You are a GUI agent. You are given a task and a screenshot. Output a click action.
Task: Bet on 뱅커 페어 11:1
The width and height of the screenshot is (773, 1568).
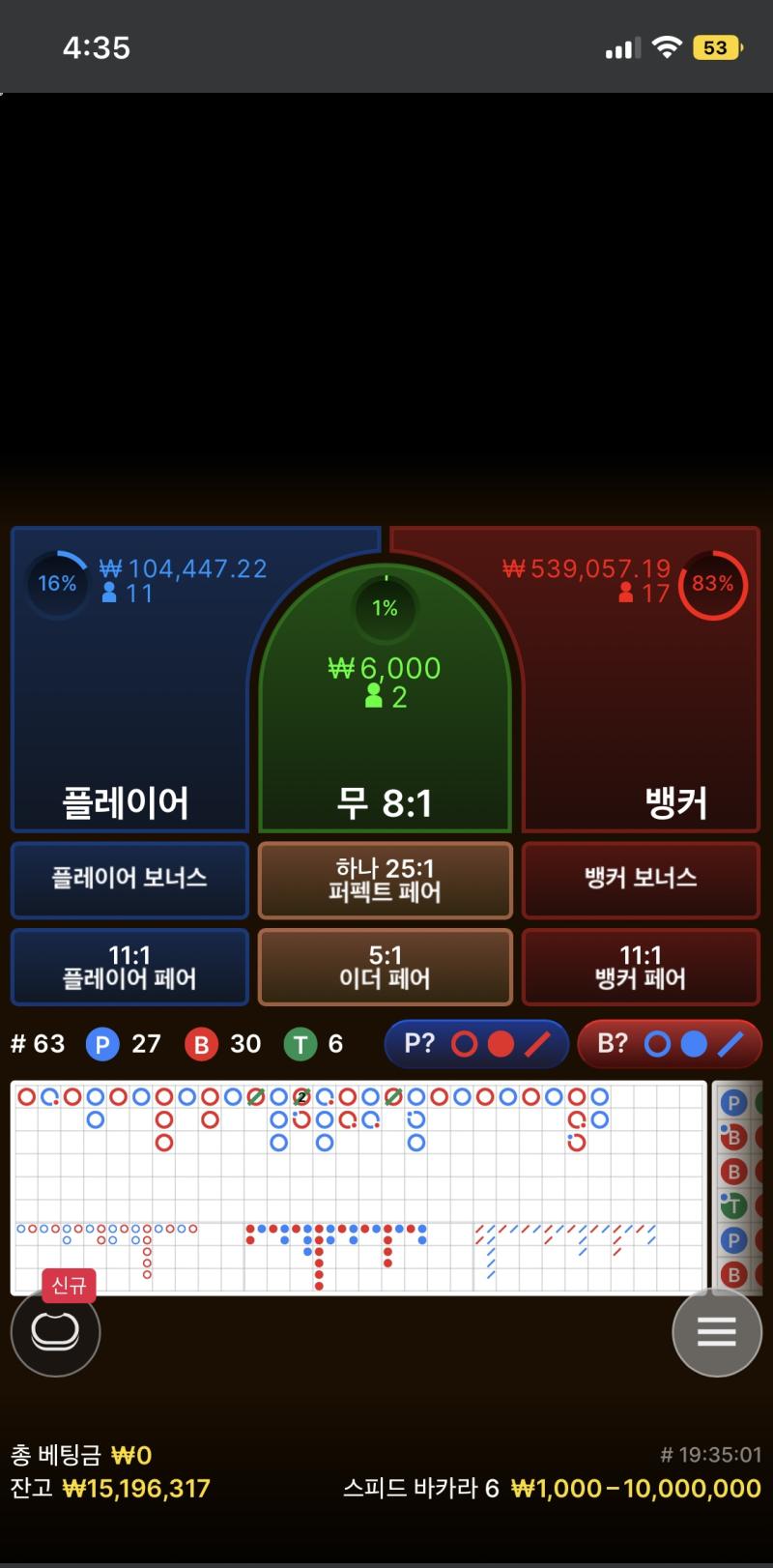pyautogui.click(x=641, y=967)
